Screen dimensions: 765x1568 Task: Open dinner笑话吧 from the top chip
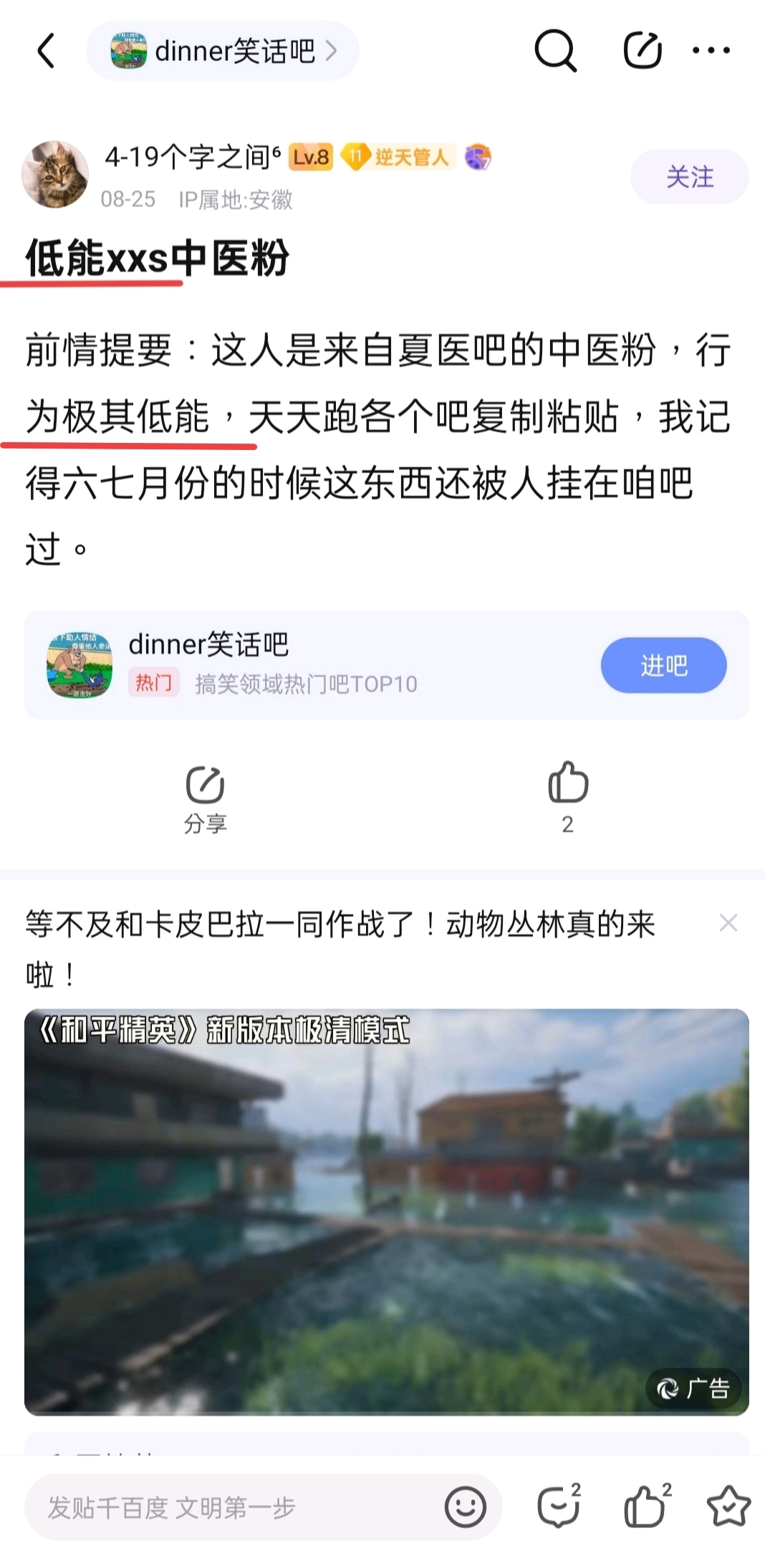pyautogui.click(x=223, y=51)
